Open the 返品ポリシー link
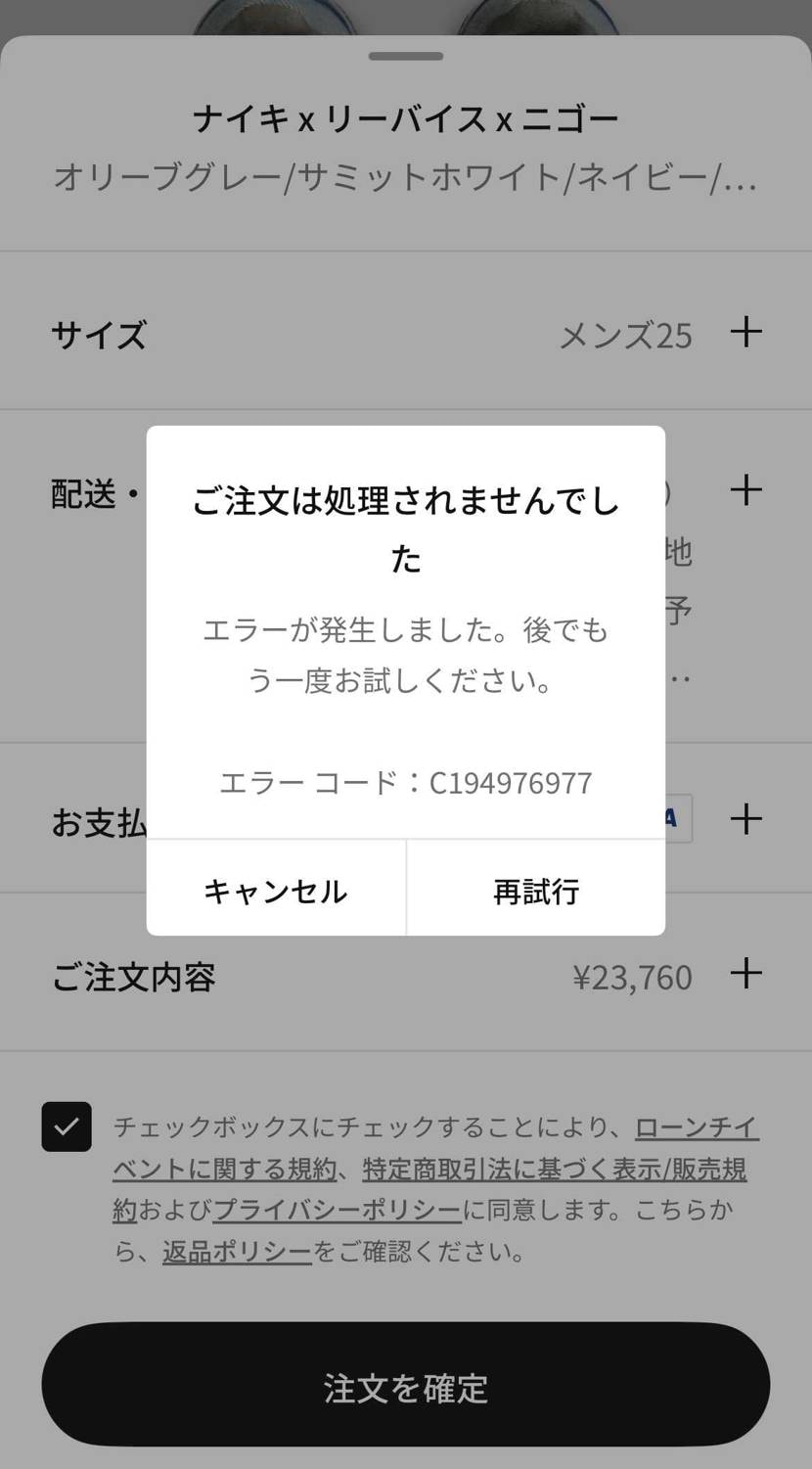 coord(237,1252)
